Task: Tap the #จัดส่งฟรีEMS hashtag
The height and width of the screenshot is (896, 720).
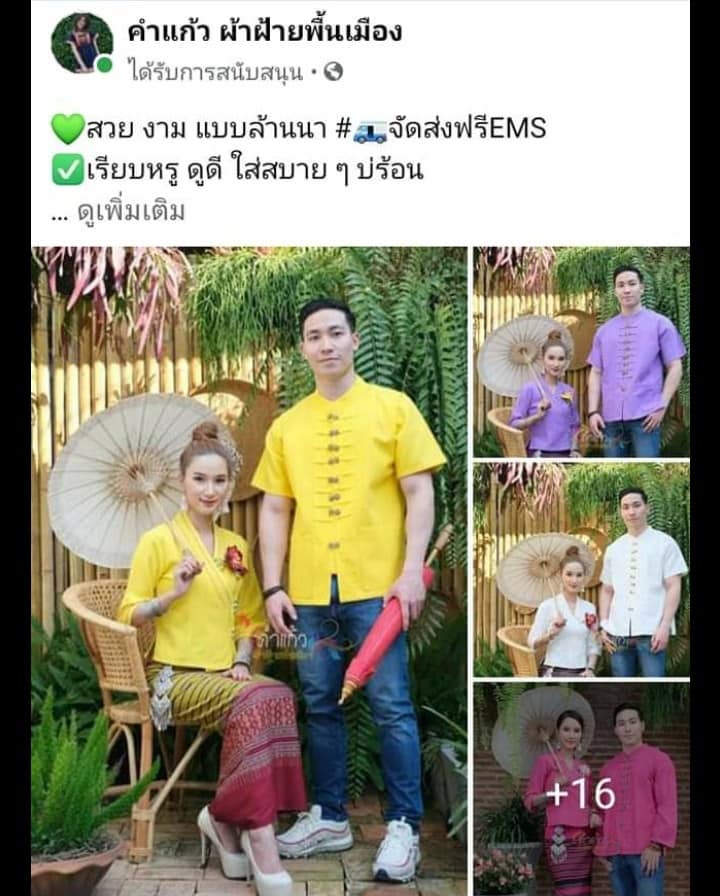Action: click(441, 129)
